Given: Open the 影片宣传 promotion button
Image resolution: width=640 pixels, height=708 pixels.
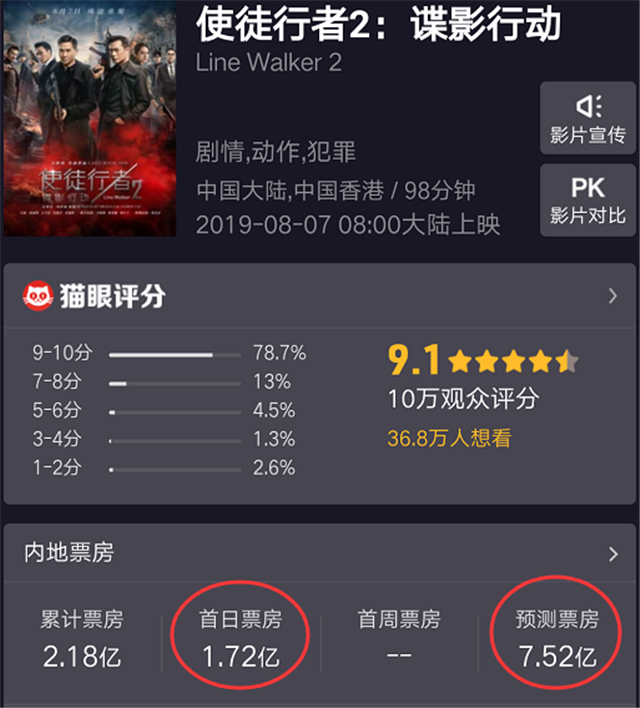Looking at the screenshot, I should [x=587, y=118].
